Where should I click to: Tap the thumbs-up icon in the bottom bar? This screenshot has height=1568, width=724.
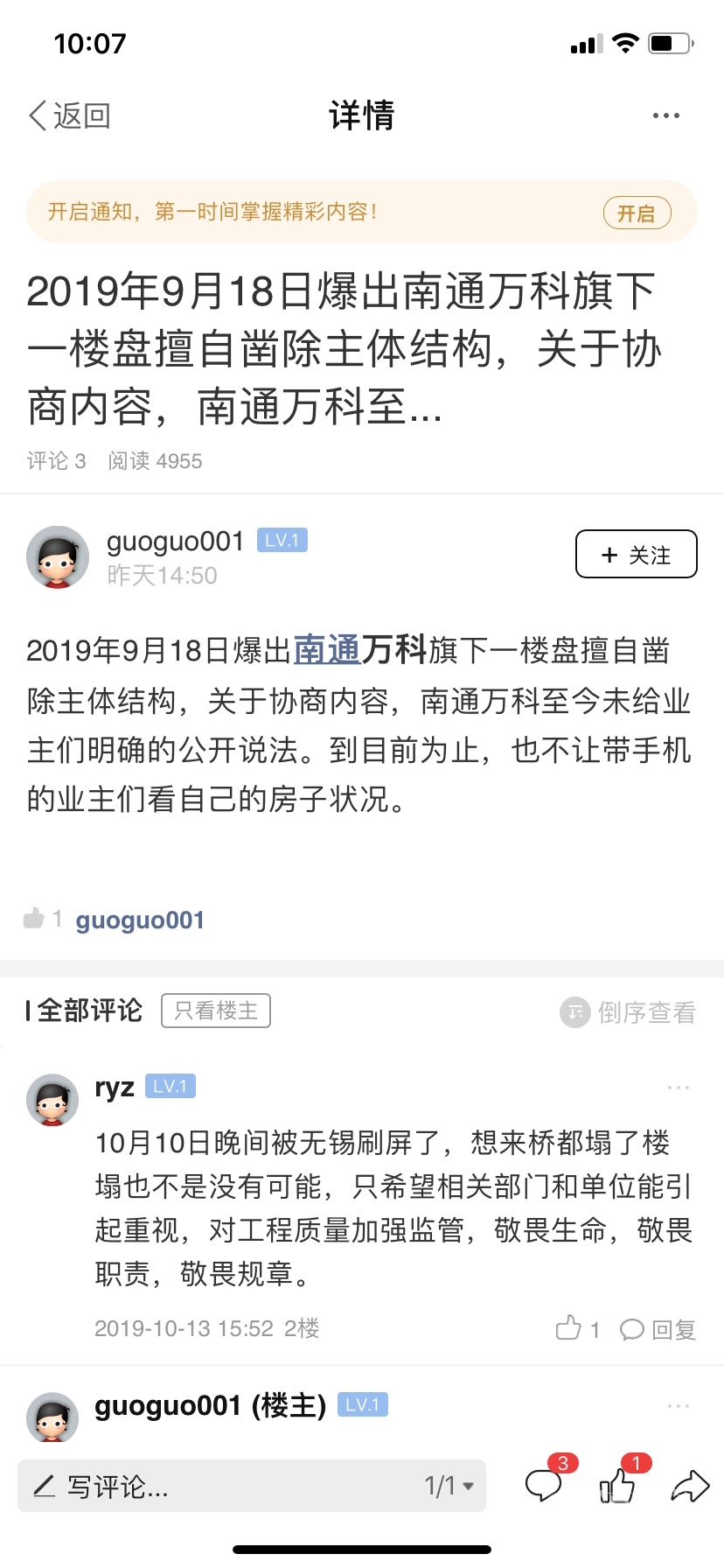click(617, 1486)
